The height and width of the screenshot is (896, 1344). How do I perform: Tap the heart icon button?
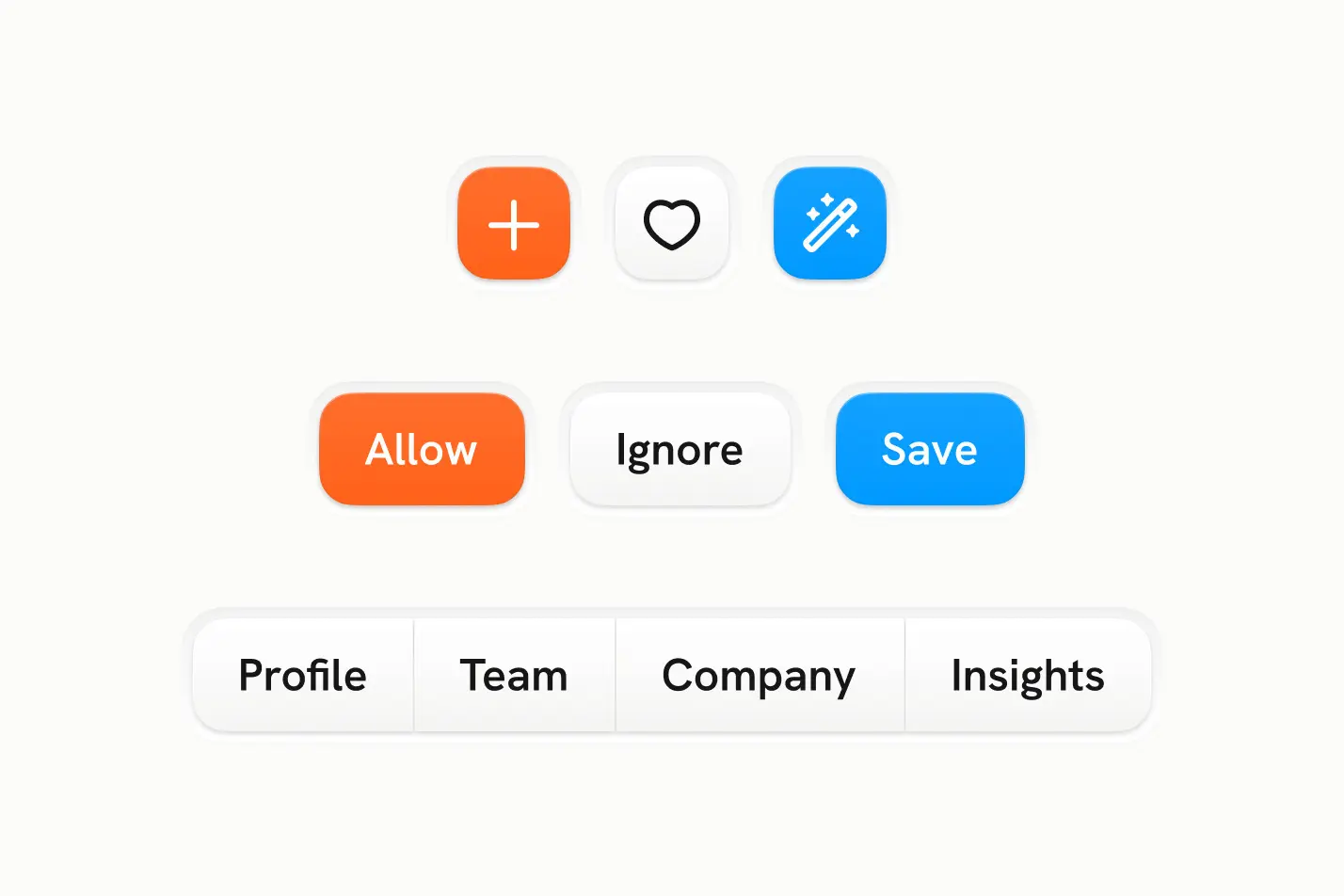point(671,224)
